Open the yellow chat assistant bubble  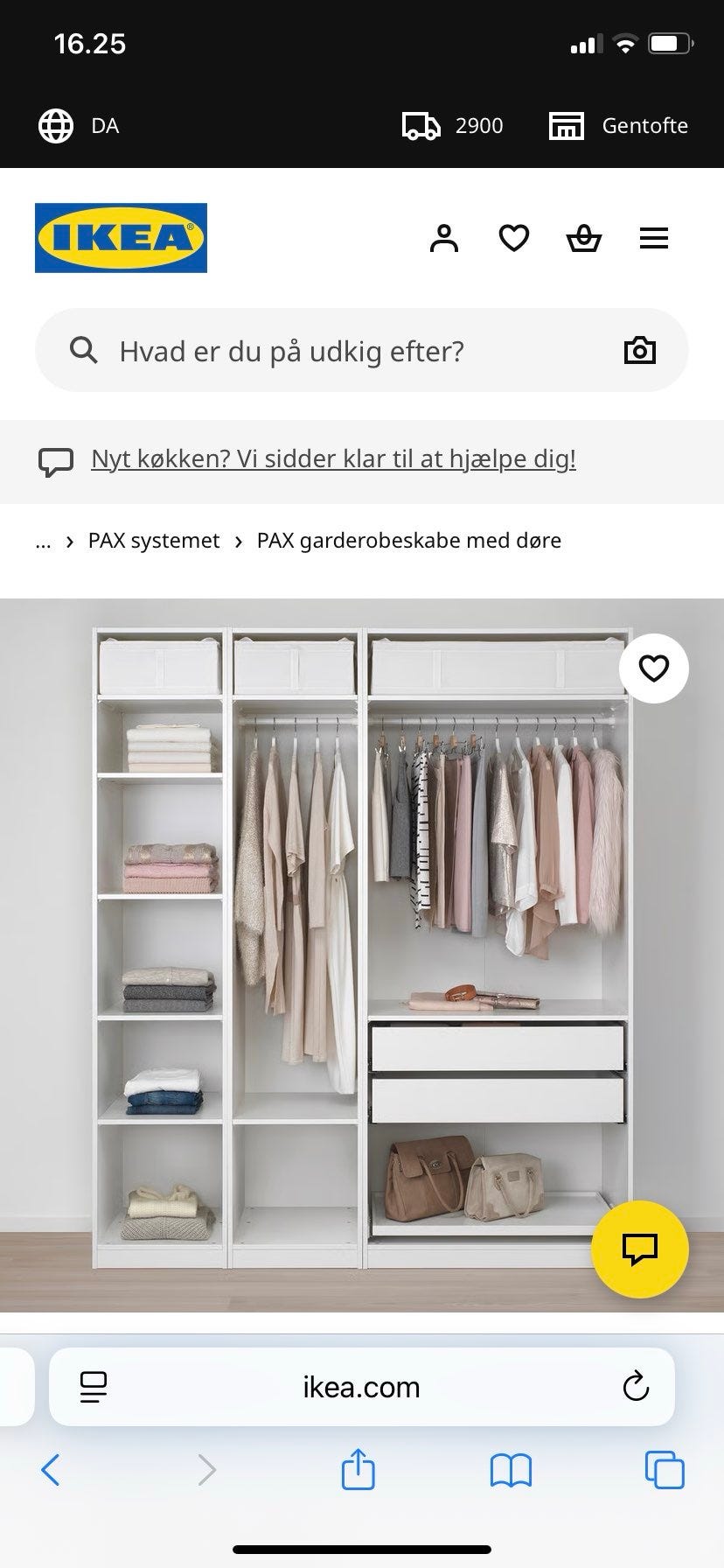[640, 1249]
